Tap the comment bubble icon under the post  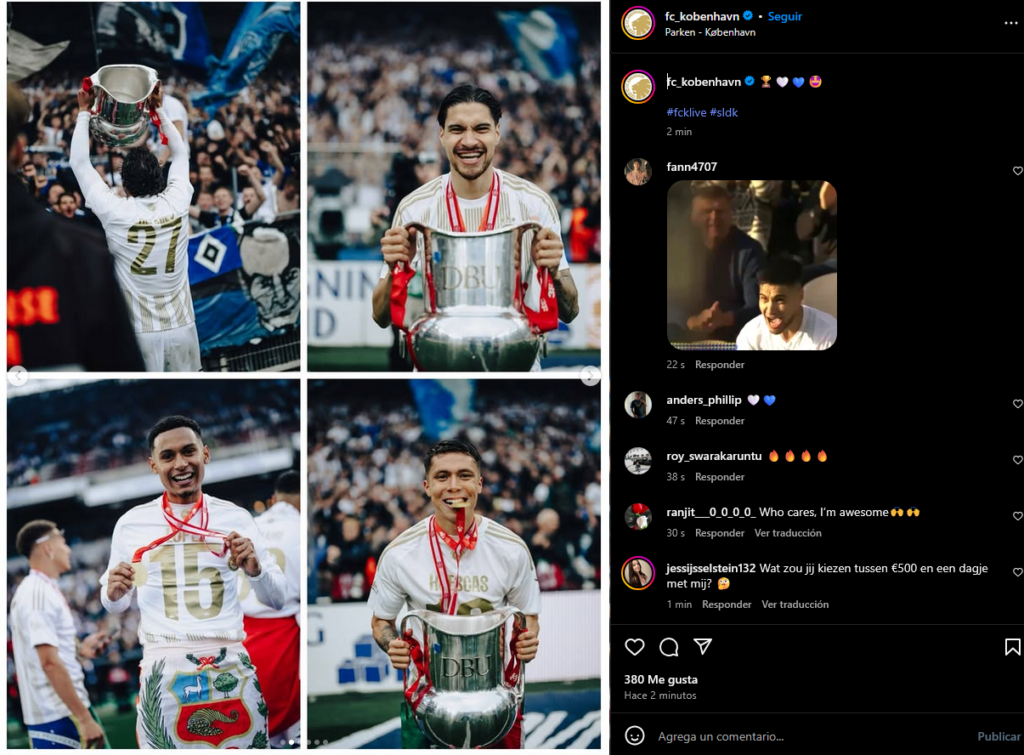point(668,647)
